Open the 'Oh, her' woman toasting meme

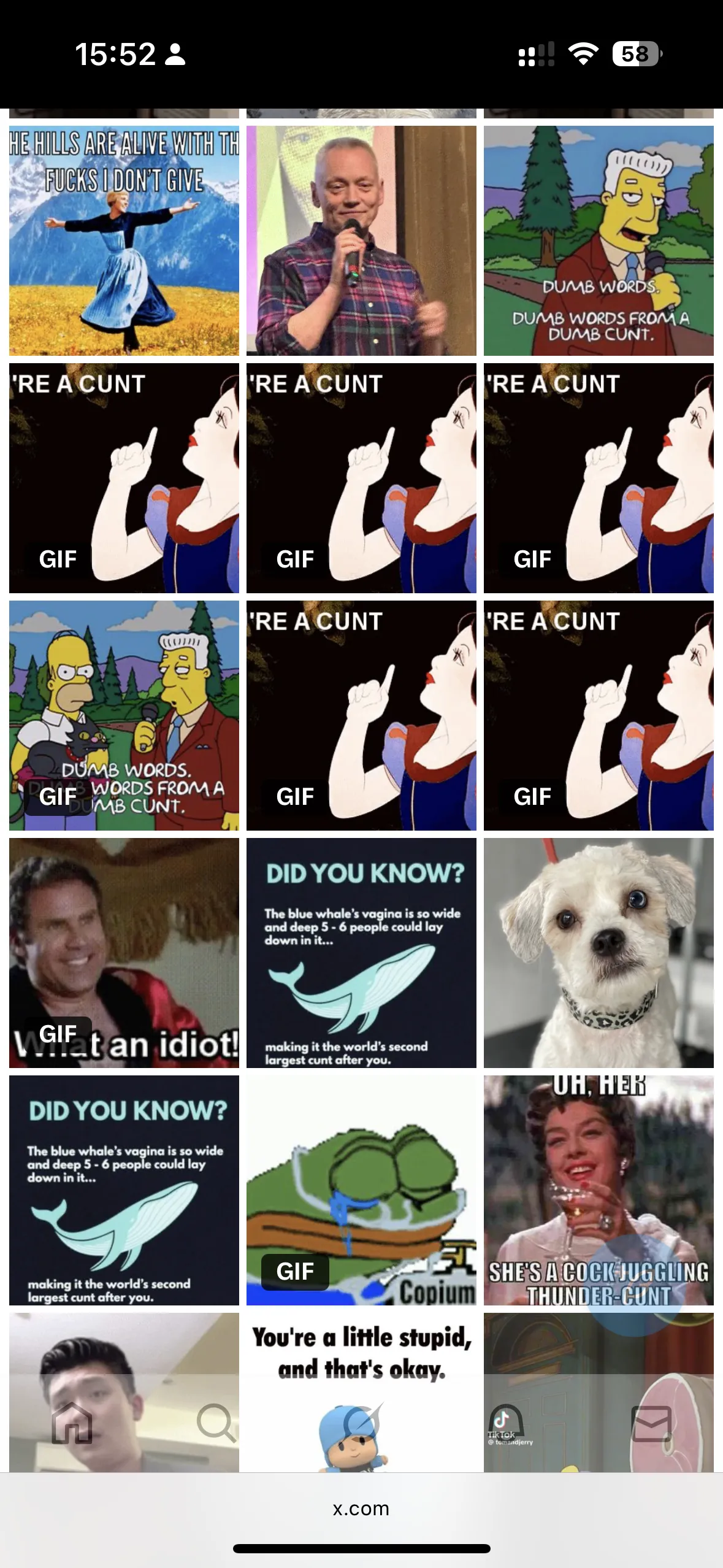[x=599, y=1190]
